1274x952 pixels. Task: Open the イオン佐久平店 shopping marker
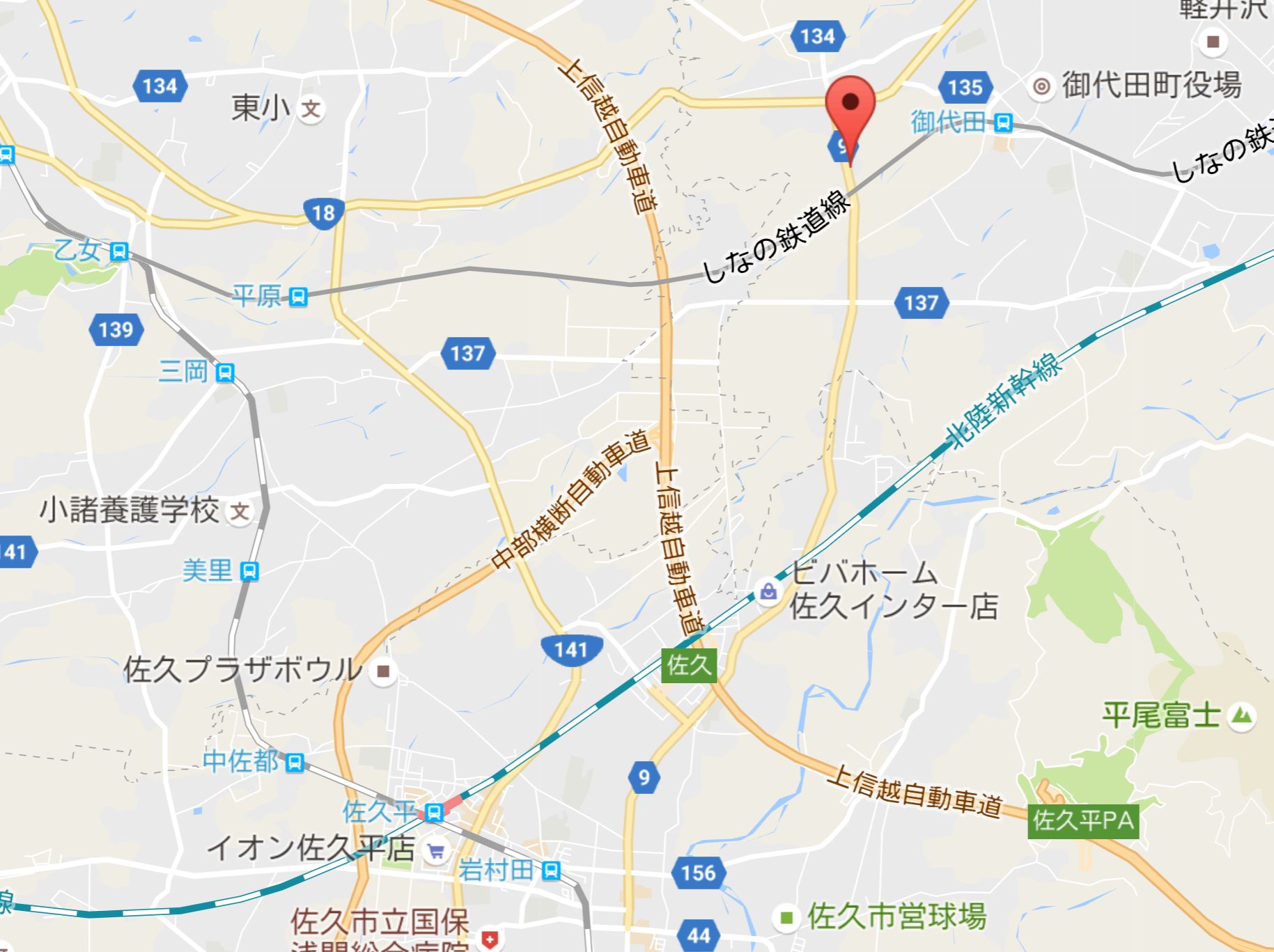(x=437, y=851)
